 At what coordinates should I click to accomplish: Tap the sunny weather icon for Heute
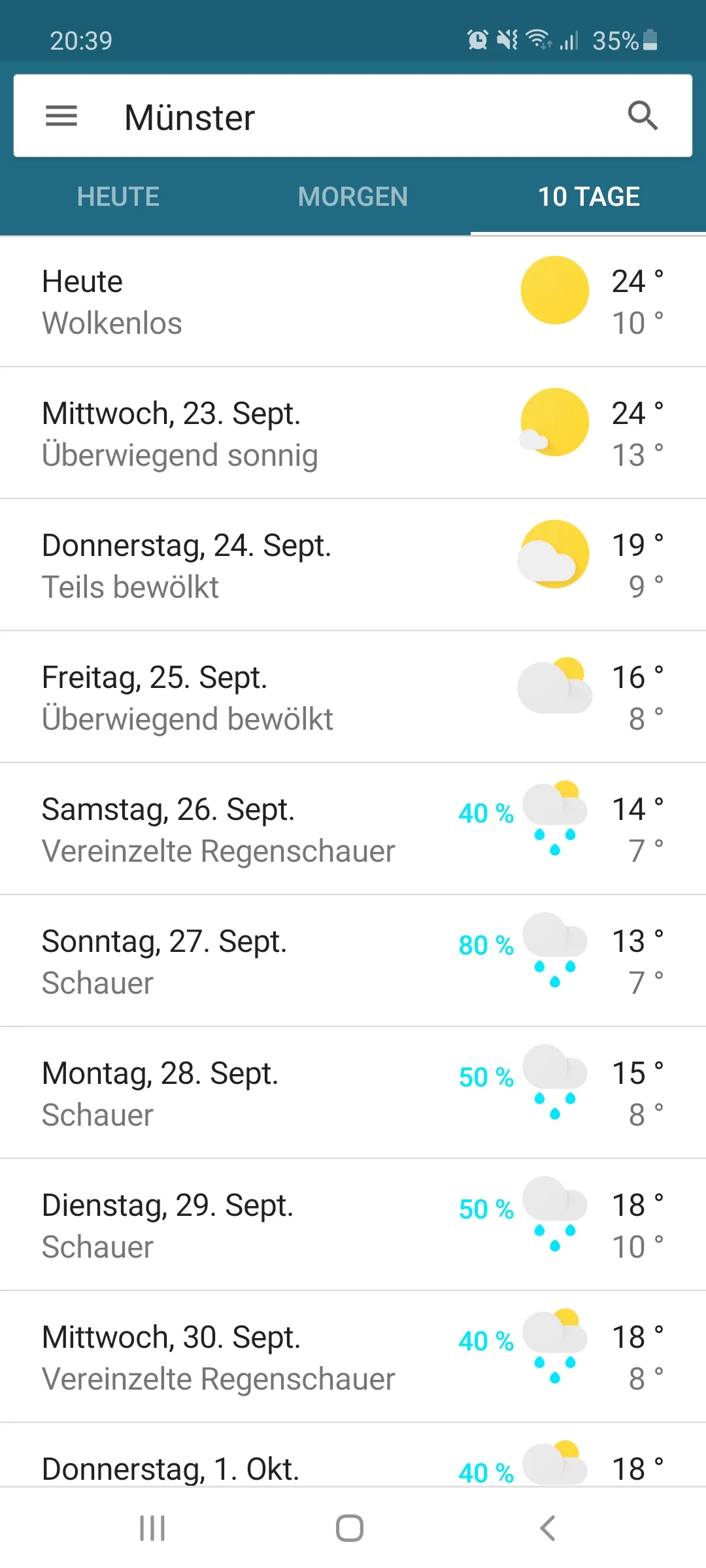(x=554, y=289)
